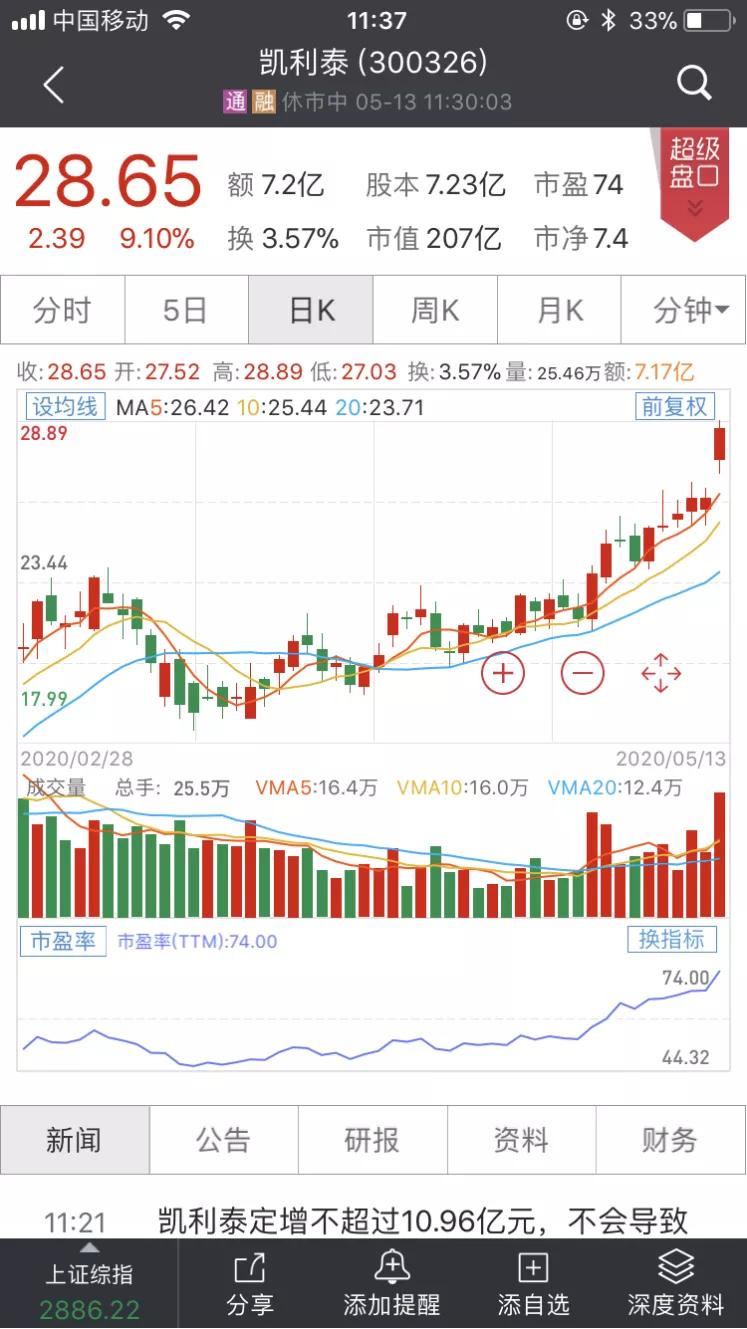This screenshot has width=747, height=1329.
Task: Tap the back arrow to exit
Action: tap(52, 84)
